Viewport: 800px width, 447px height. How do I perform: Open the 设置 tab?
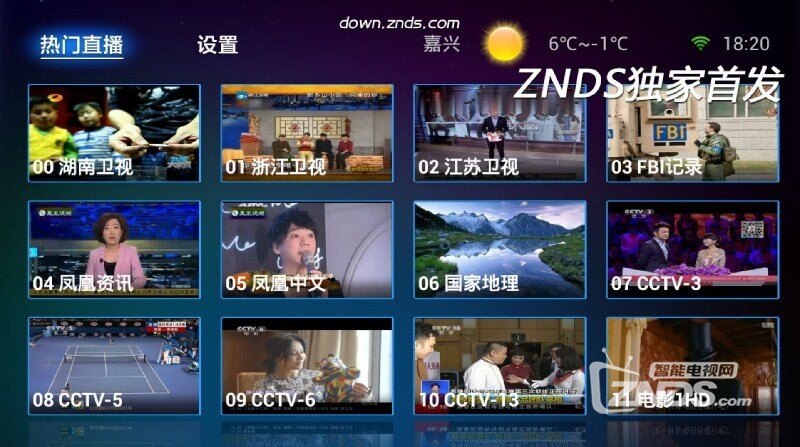tap(217, 45)
